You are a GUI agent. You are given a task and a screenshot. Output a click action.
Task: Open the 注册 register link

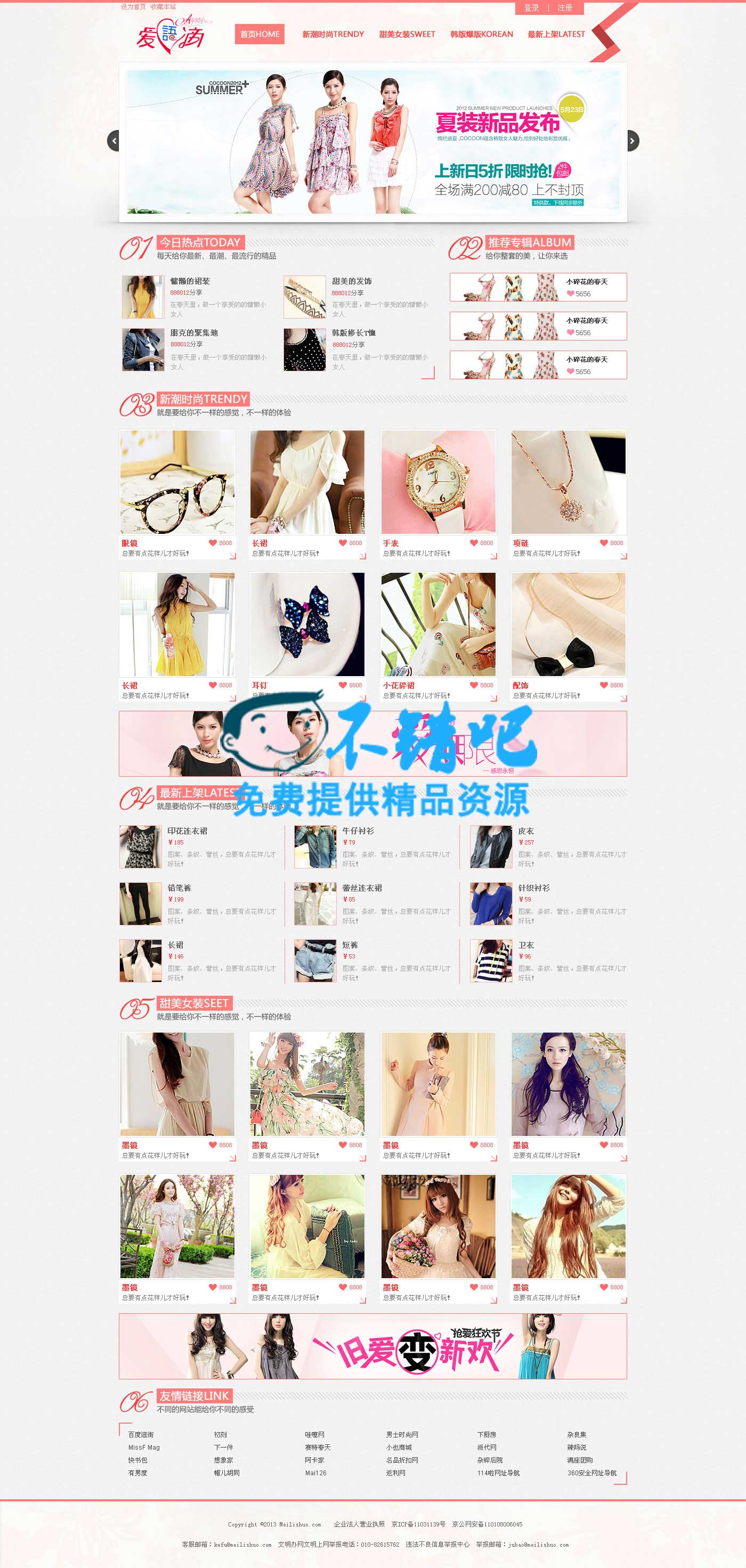(564, 8)
